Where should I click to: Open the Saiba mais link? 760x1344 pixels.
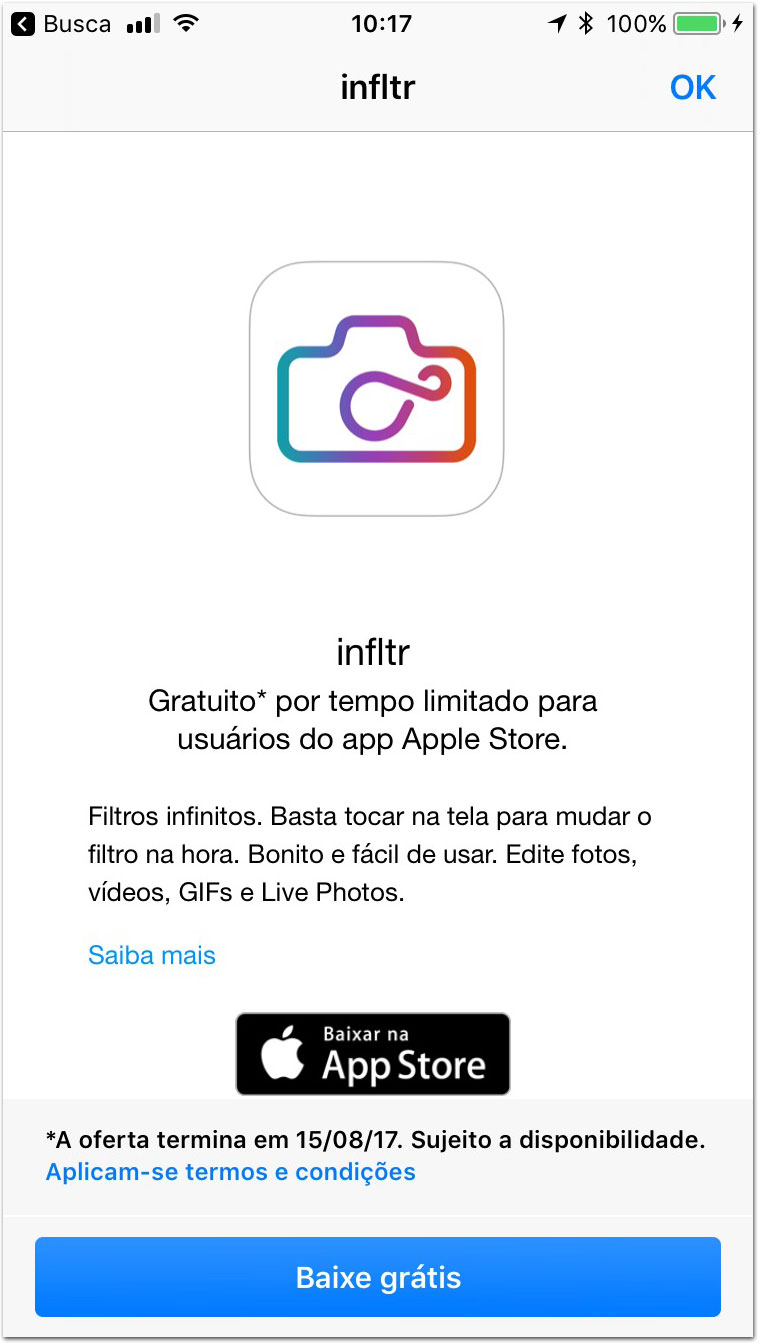pos(152,955)
